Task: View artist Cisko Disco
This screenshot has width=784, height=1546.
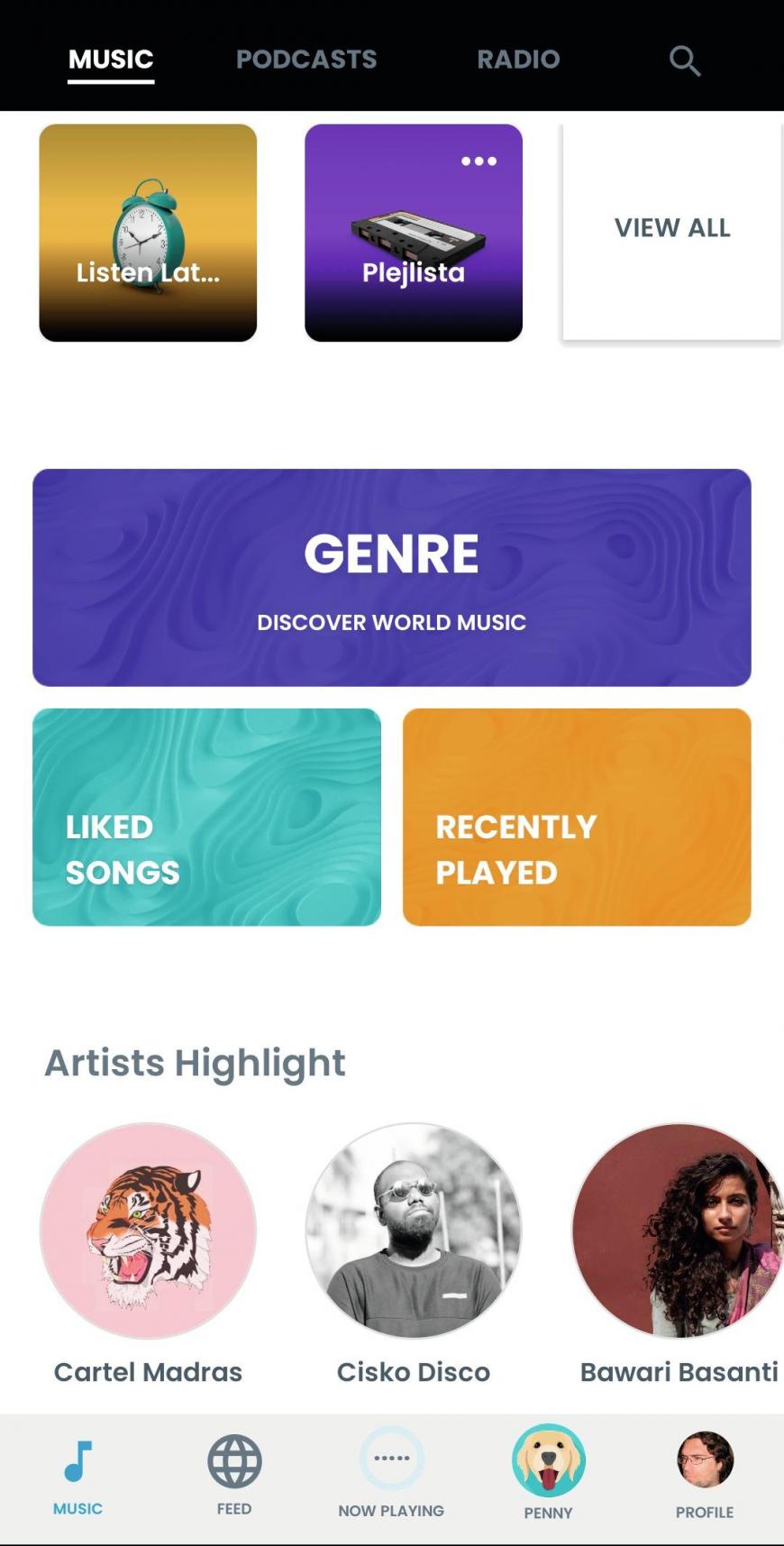Action: pyautogui.click(x=414, y=1253)
